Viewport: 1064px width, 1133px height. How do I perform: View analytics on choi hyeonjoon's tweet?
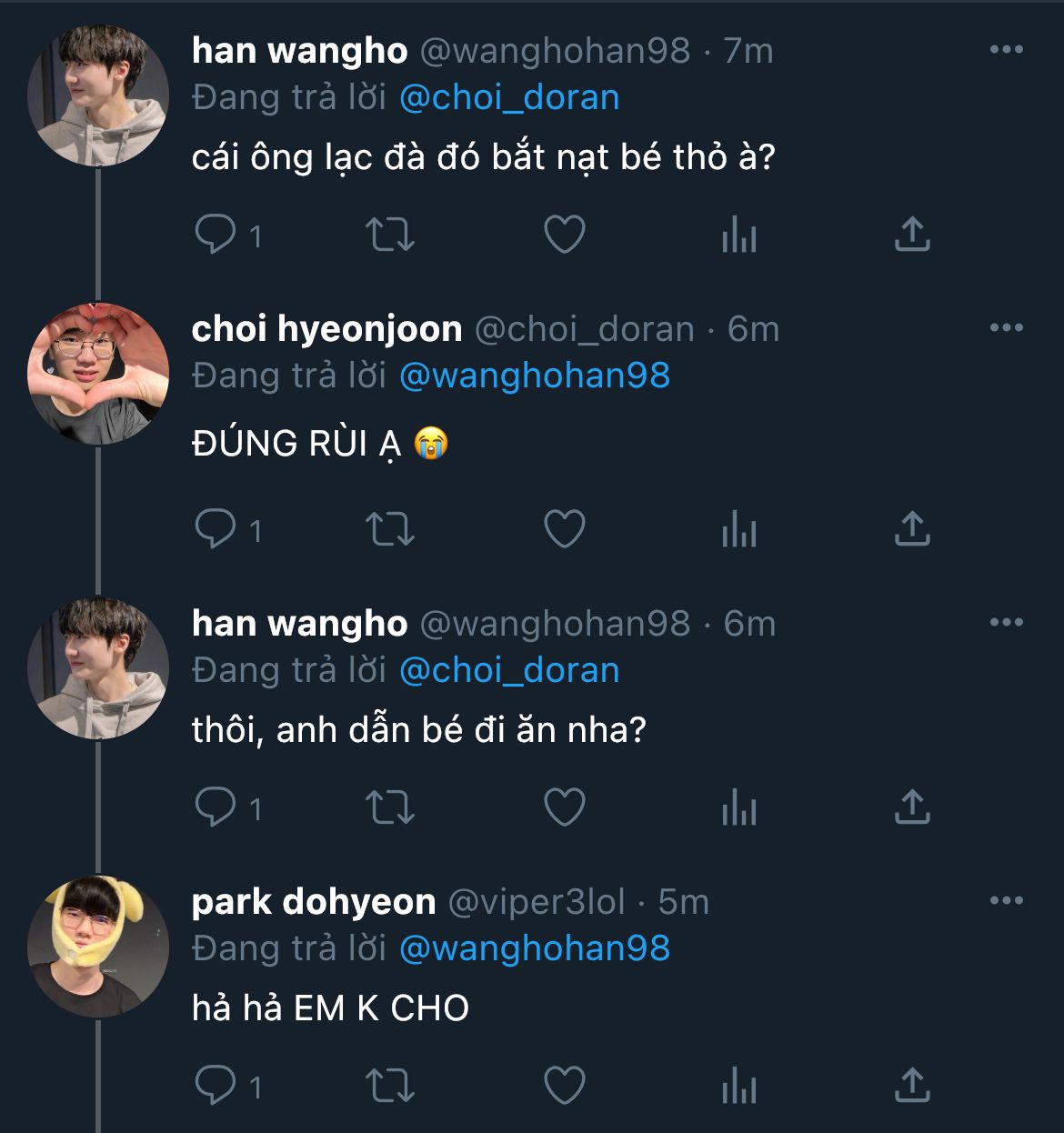pyautogui.click(x=738, y=528)
